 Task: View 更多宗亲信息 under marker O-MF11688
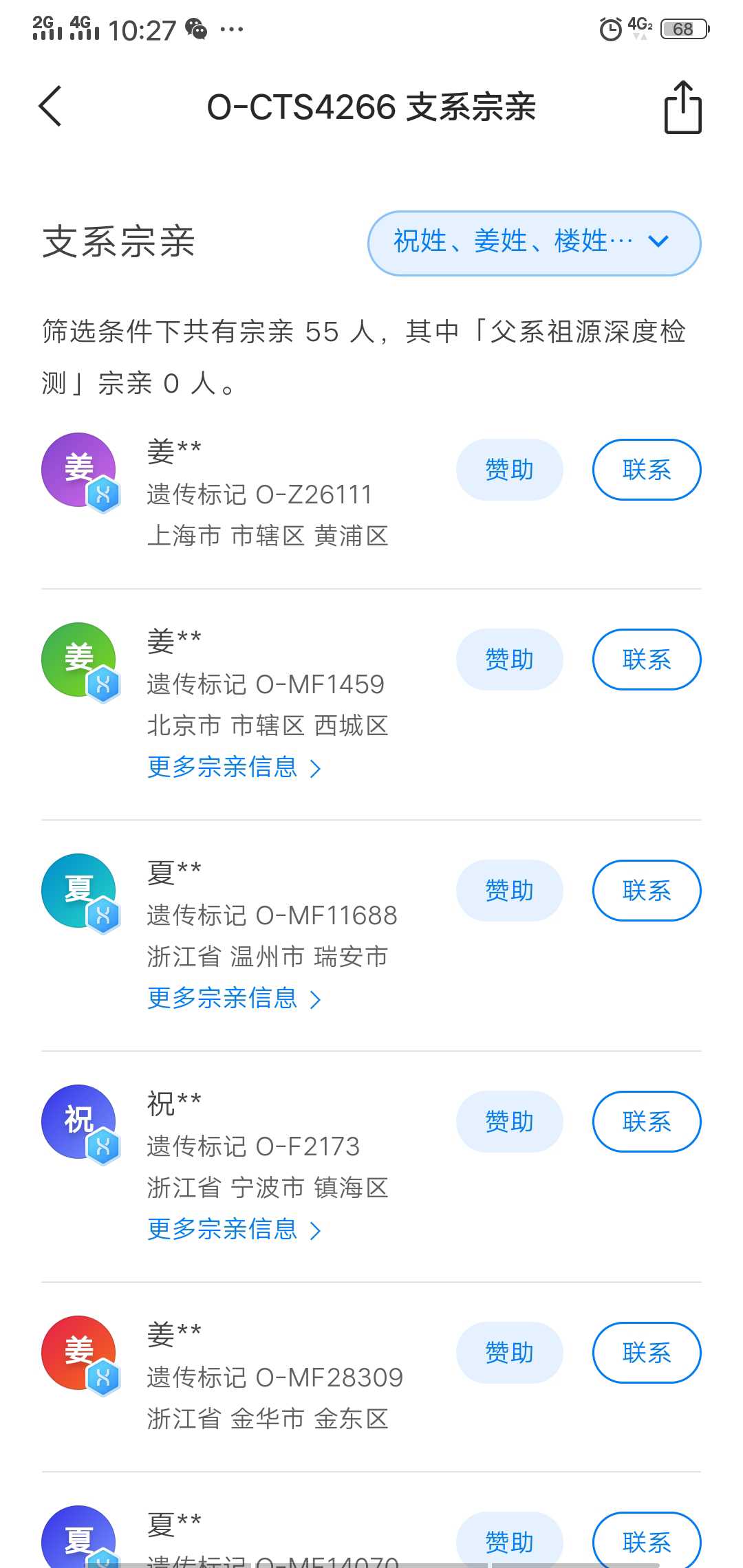(x=235, y=998)
